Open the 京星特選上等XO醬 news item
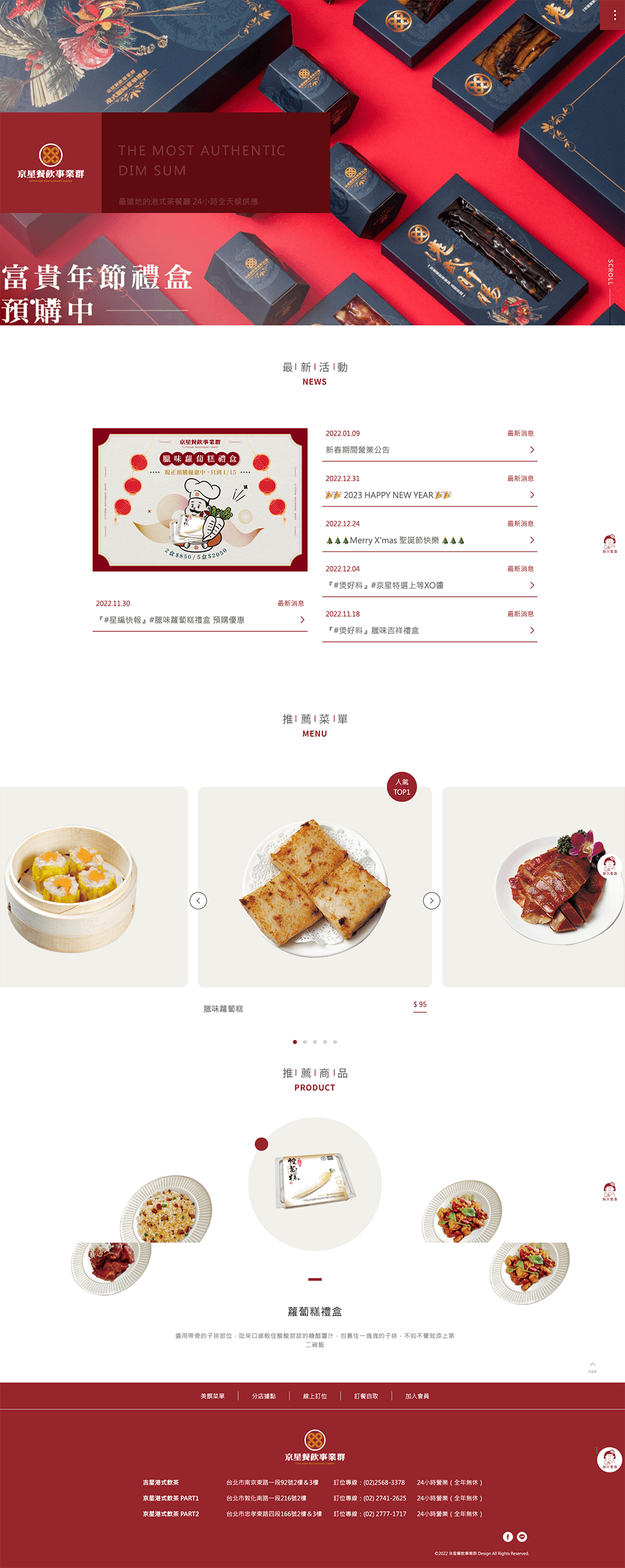Viewport: 625px width, 1568px height. (x=429, y=585)
